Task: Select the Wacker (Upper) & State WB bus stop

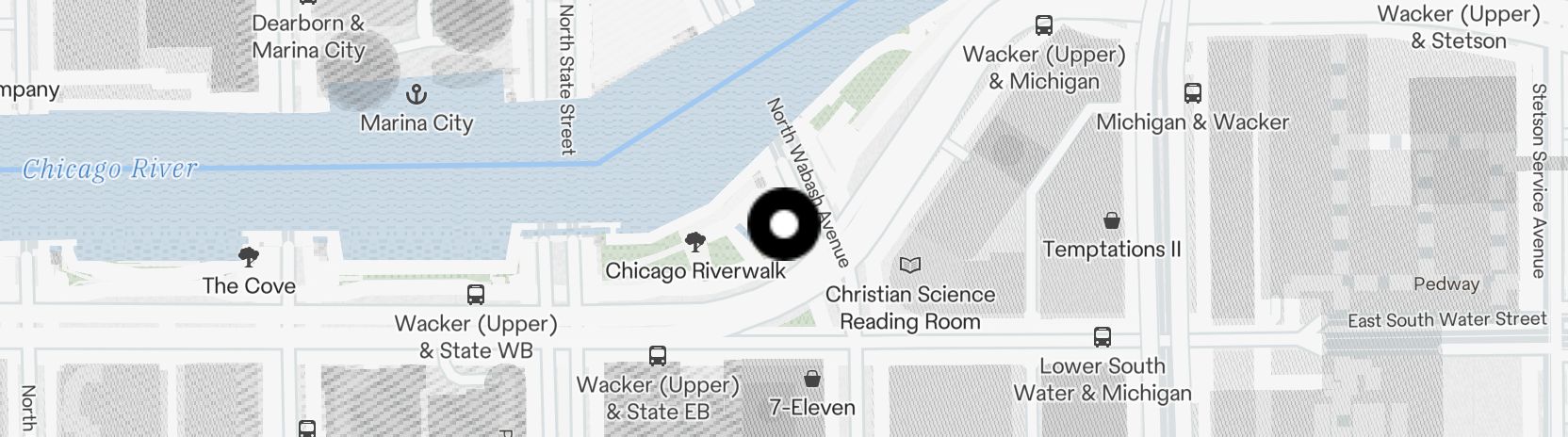Action: (476, 295)
